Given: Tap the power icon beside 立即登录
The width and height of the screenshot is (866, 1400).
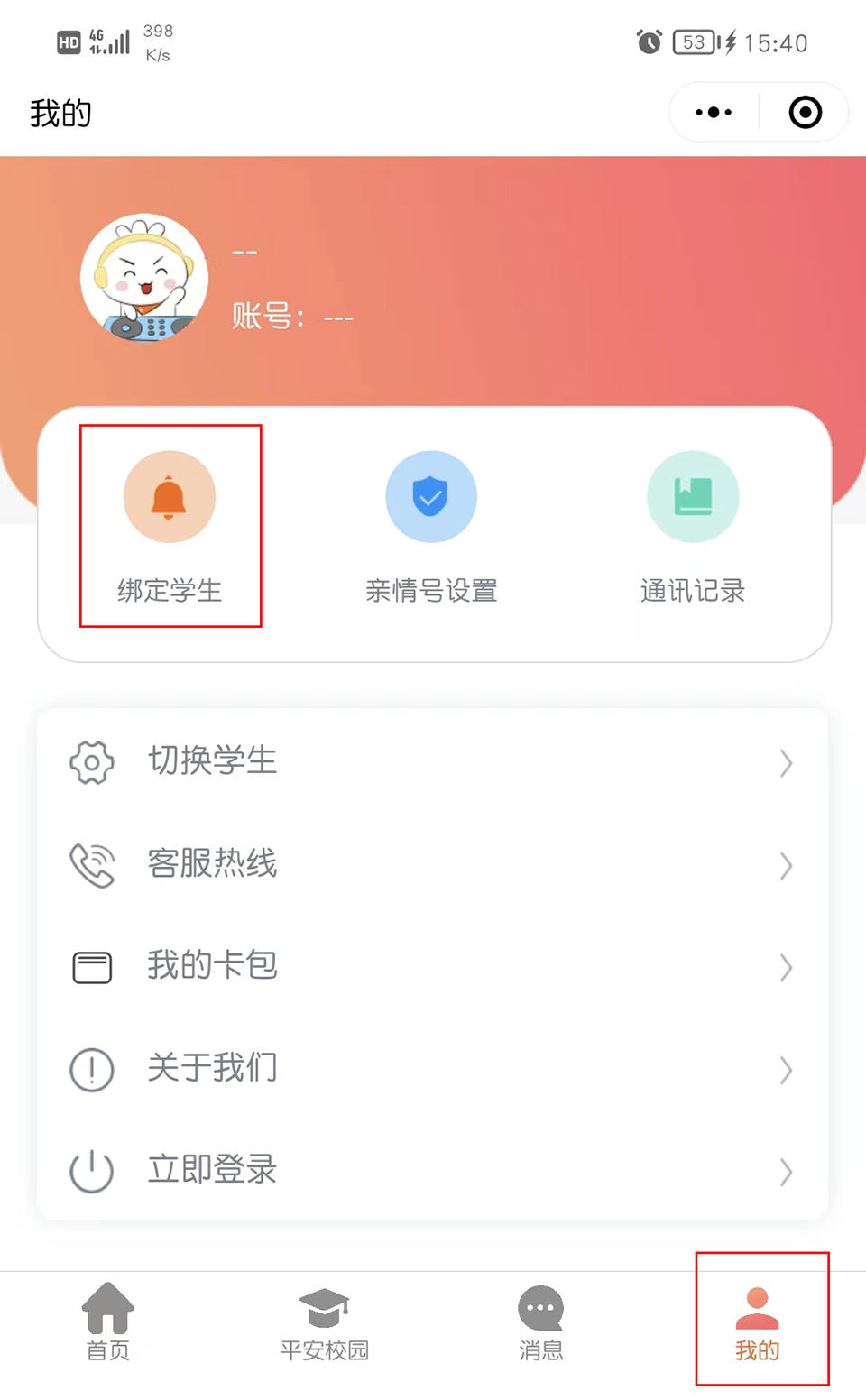Looking at the screenshot, I should coord(89,1170).
